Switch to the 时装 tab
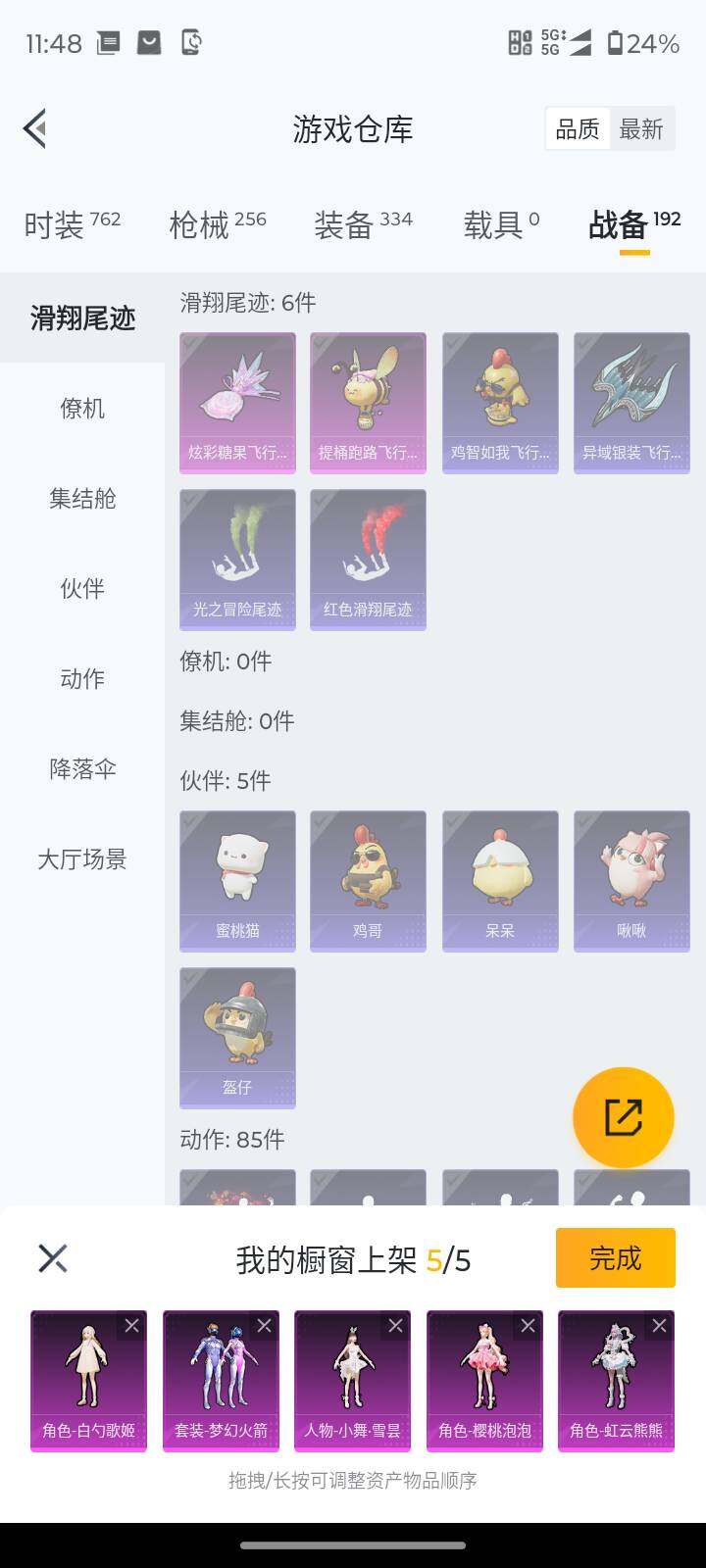The image size is (706, 1568). [x=72, y=224]
